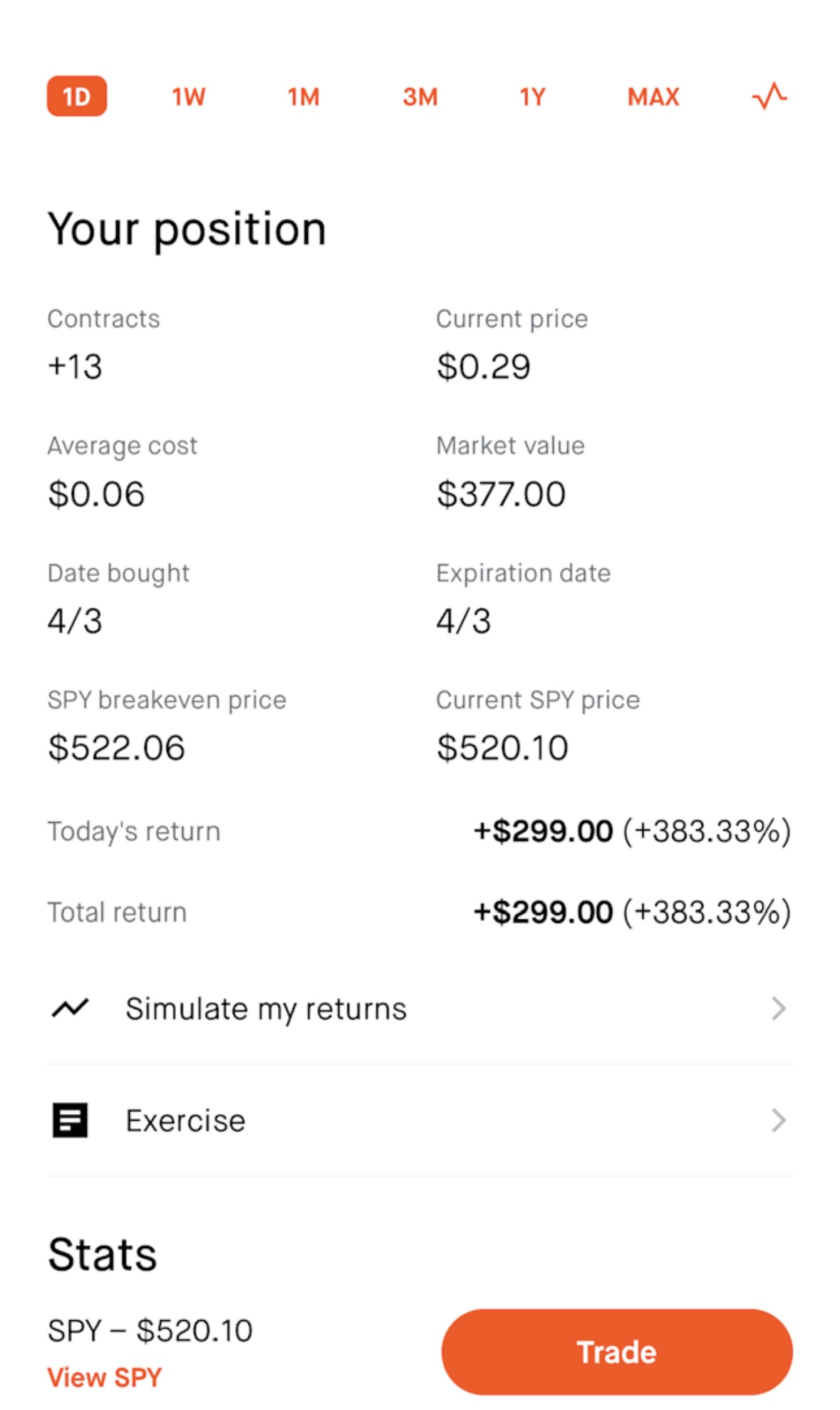Open the chart settings icon
This screenshot has width=840, height=1410.
(x=769, y=96)
